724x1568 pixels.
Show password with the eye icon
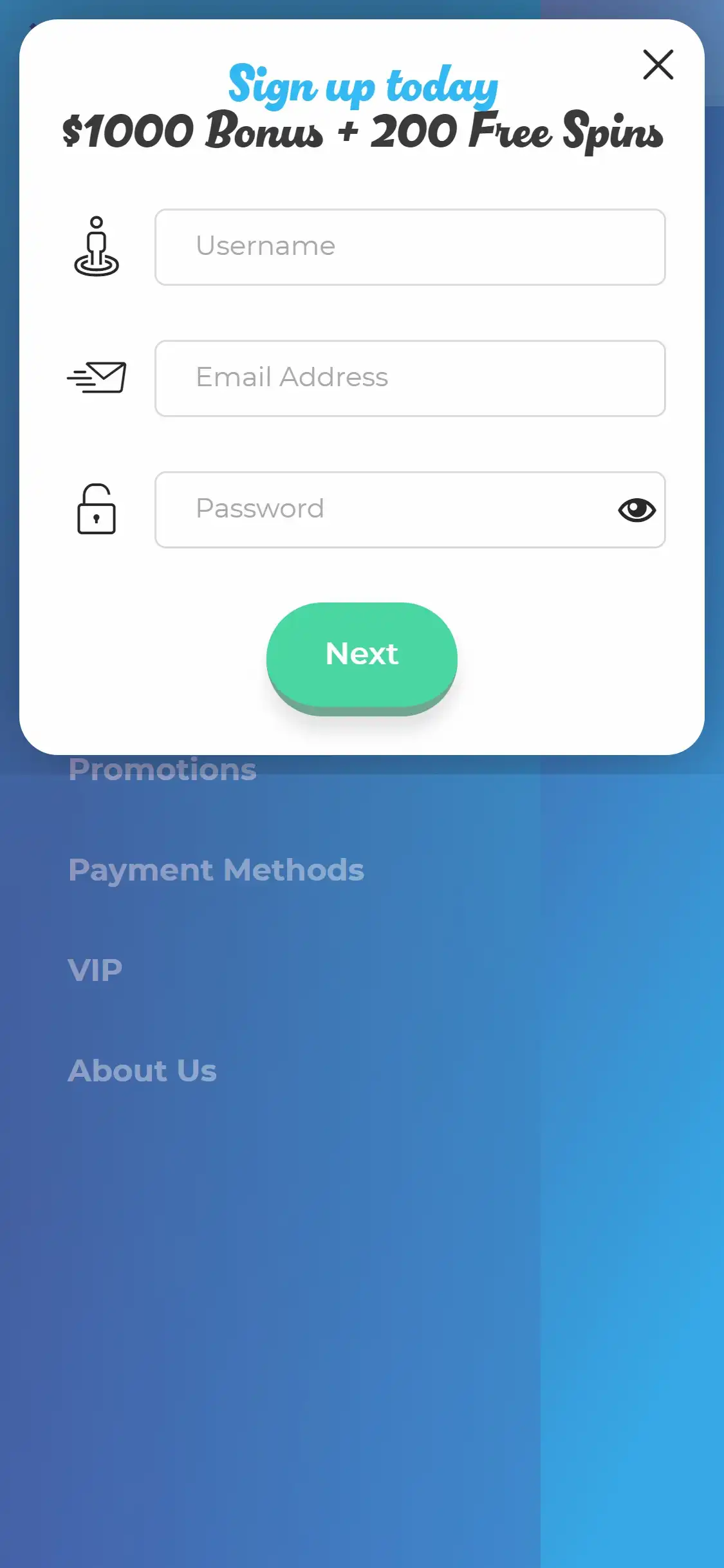point(636,510)
